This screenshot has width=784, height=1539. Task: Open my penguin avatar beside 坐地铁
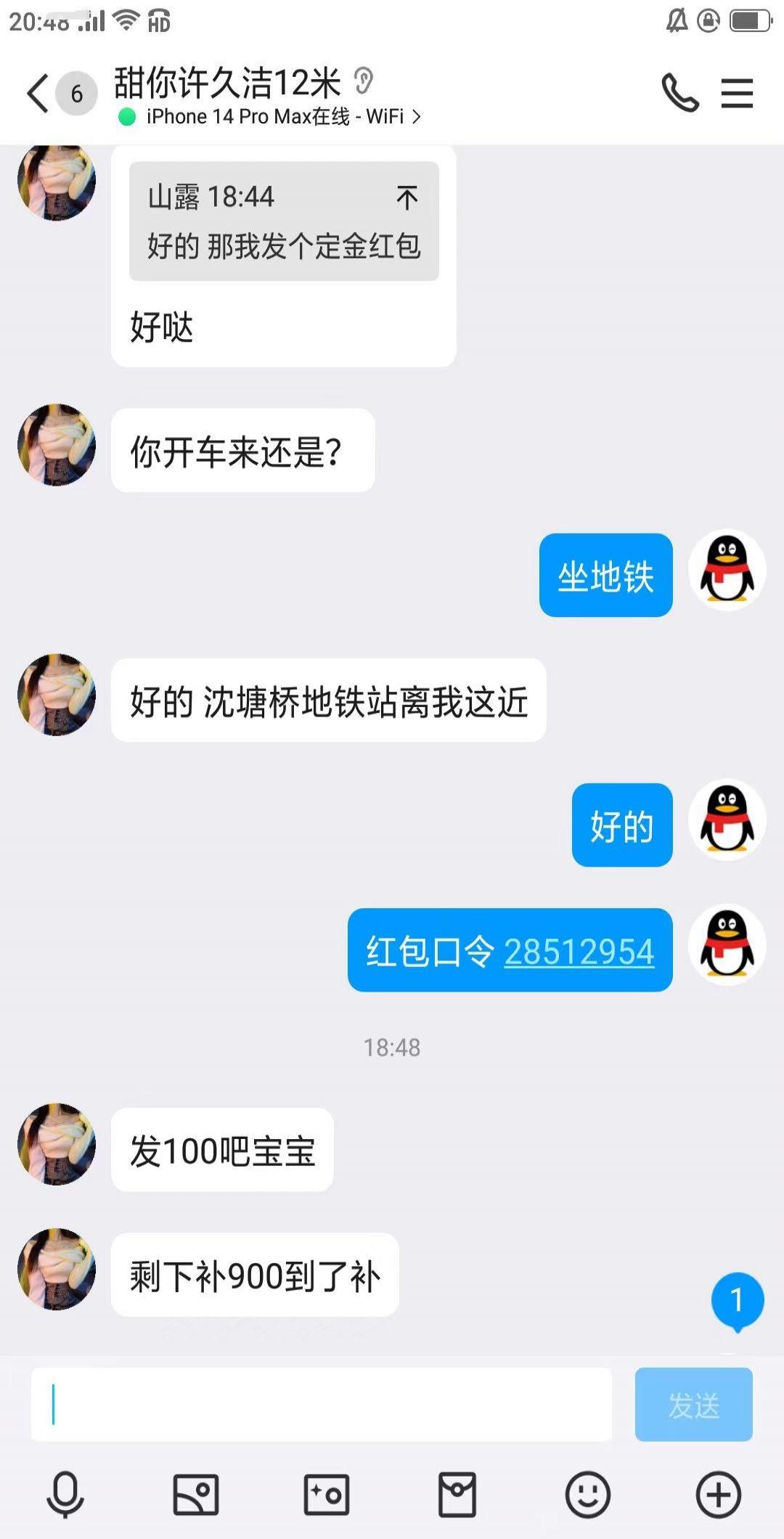click(x=727, y=570)
